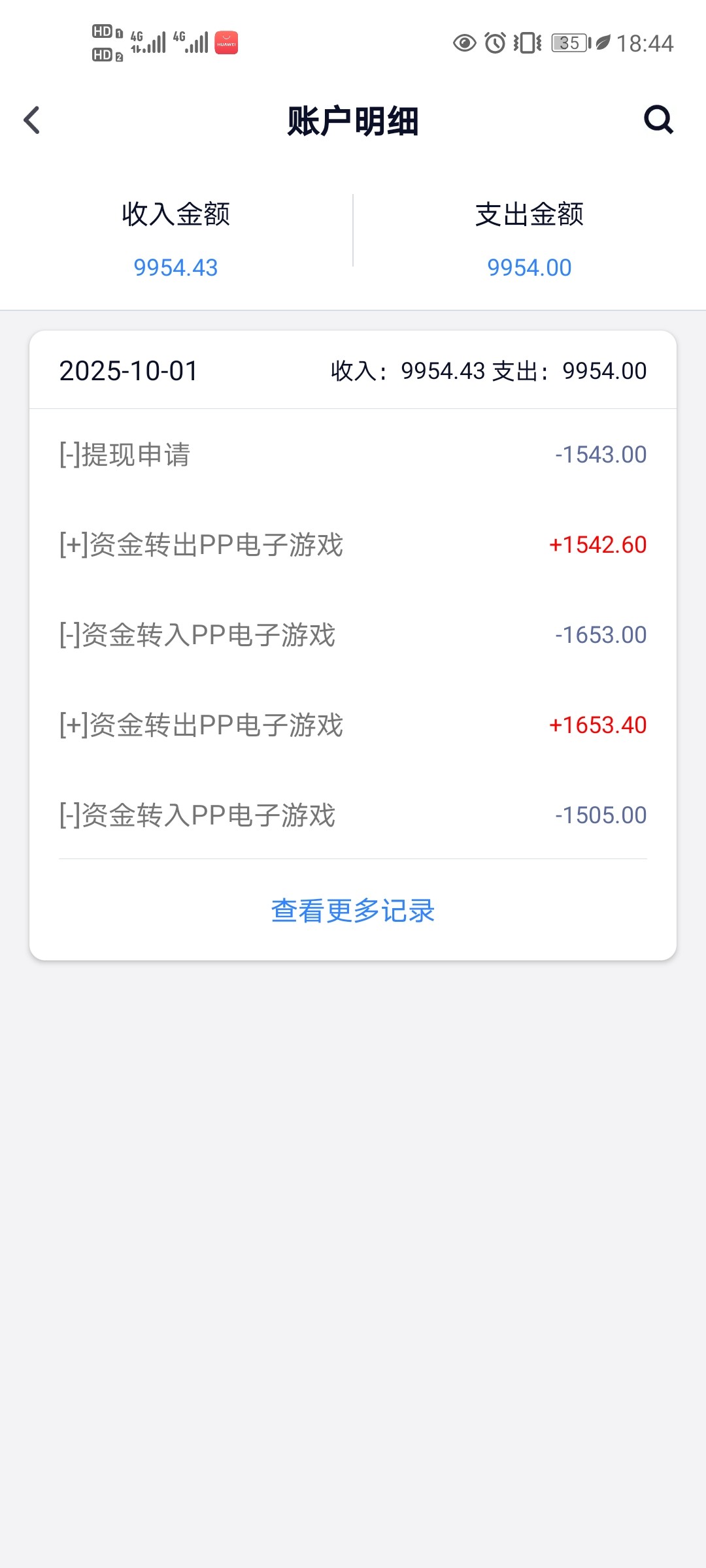Select the 支出金额 expense amount 9954.00
This screenshot has width=706, height=1568.
tap(529, 267)
